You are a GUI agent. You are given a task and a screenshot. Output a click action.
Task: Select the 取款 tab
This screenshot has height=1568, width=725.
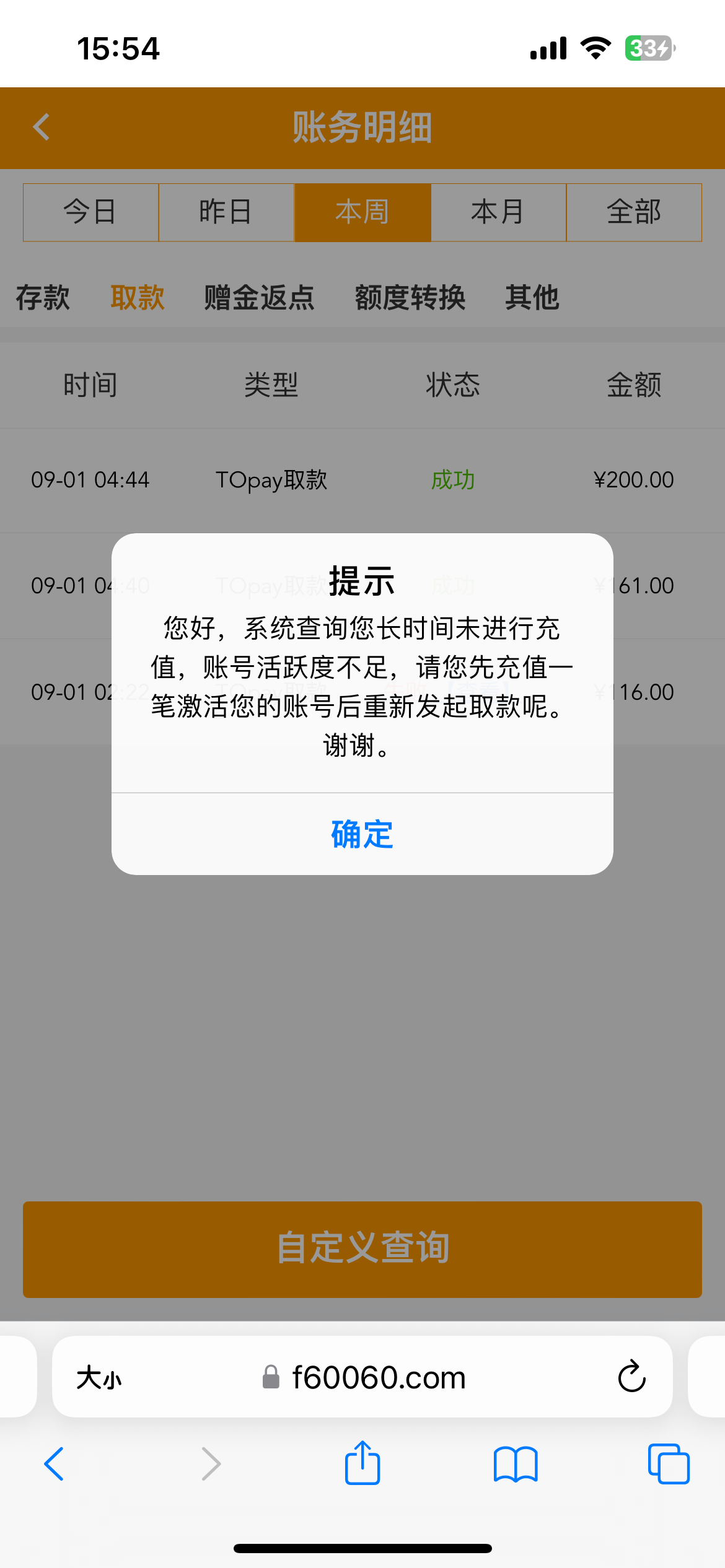point(138,297)
